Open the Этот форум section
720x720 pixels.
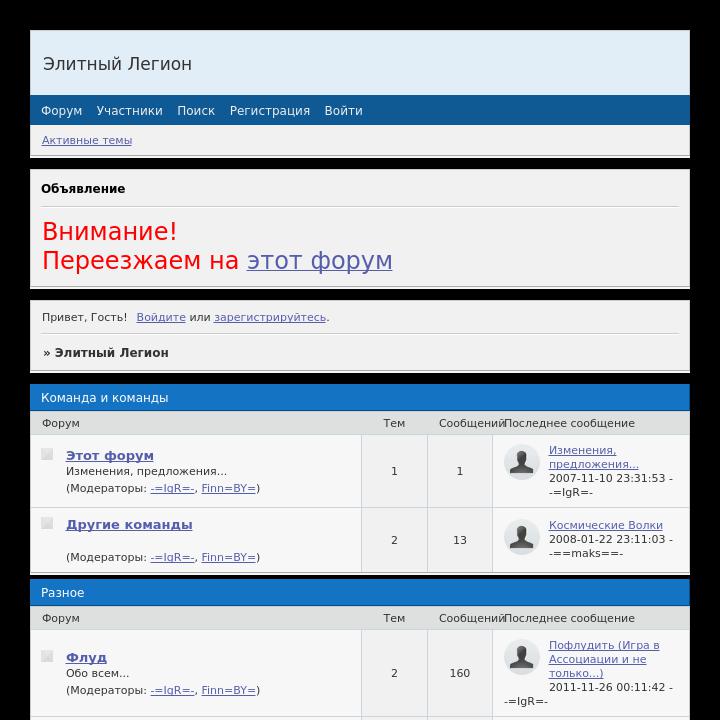pyautogui.click(x=110, y=456)
